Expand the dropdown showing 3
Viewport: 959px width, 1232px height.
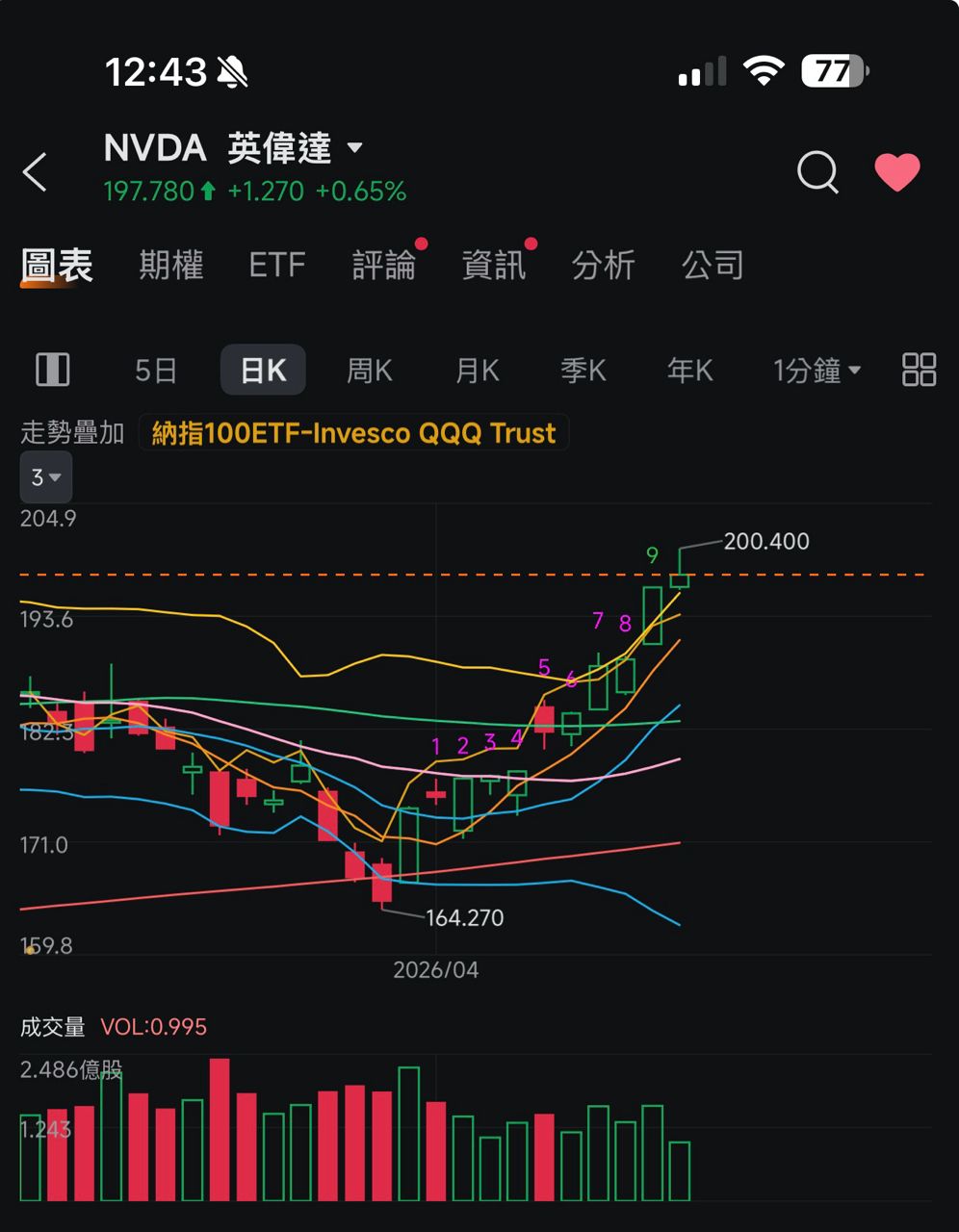point(45,477)
